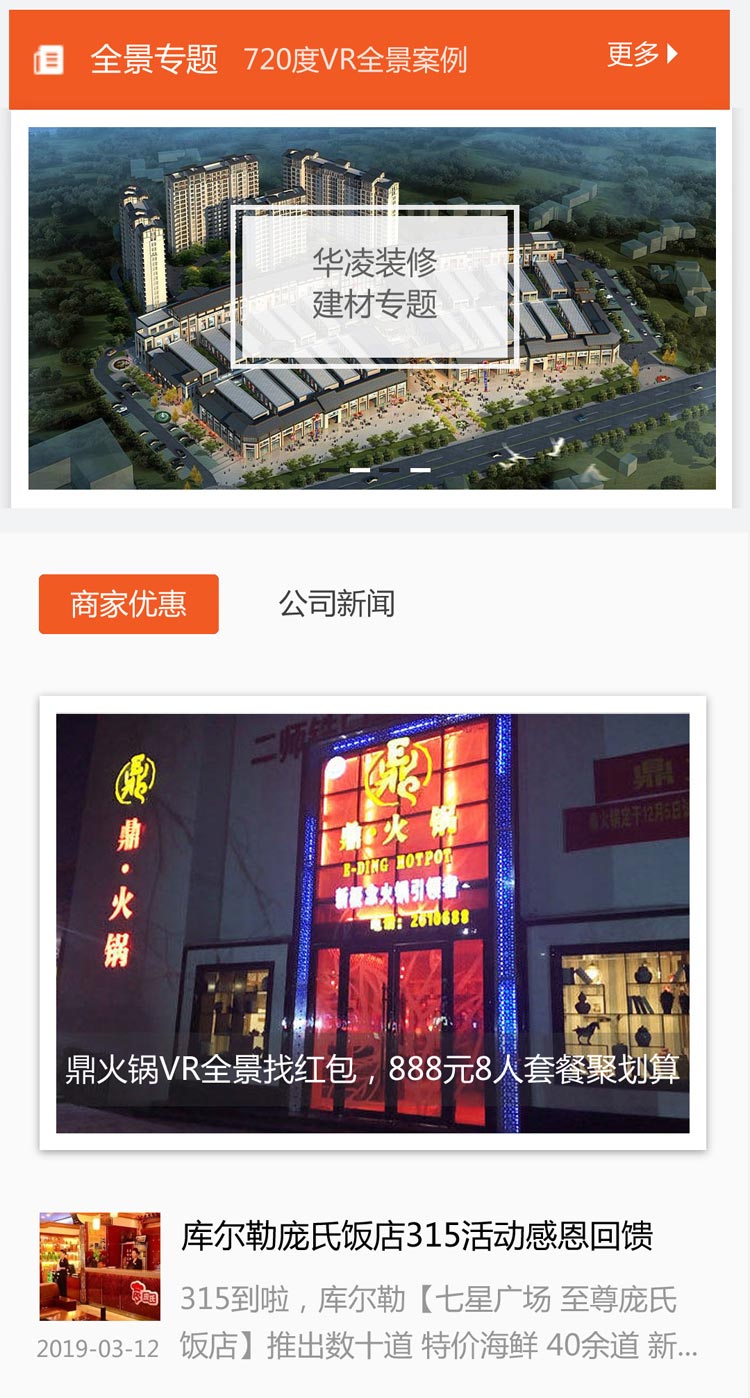750x1398 pixels.
Task: Tap 更多 in the 全景专题 header
Action: coord(642,55)
